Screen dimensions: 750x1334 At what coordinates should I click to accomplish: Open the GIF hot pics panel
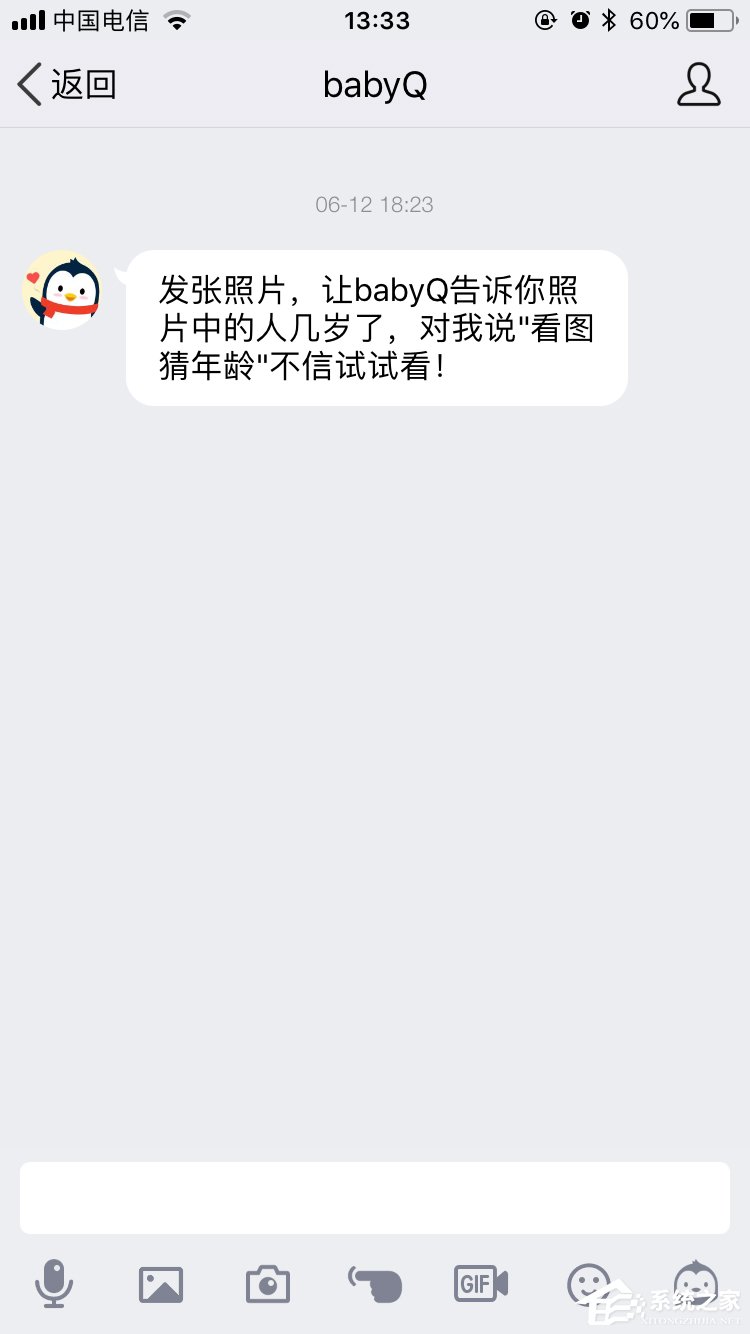(481, 1284)
